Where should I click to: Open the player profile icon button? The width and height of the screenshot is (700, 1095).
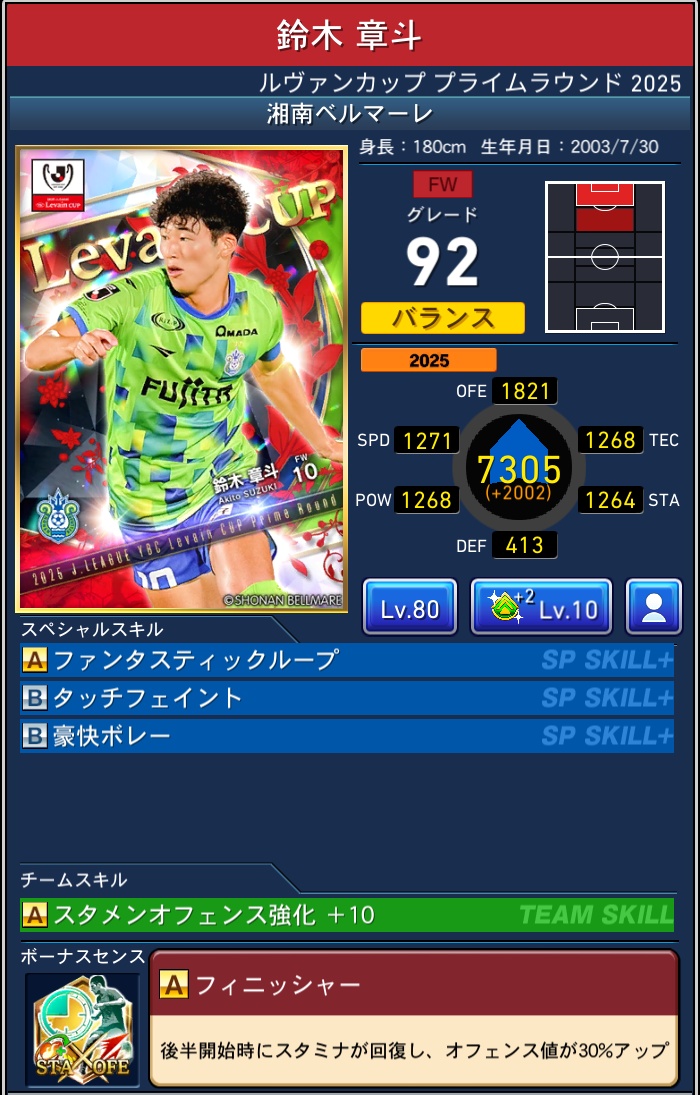pyautogui.click(x=654, y=607)
